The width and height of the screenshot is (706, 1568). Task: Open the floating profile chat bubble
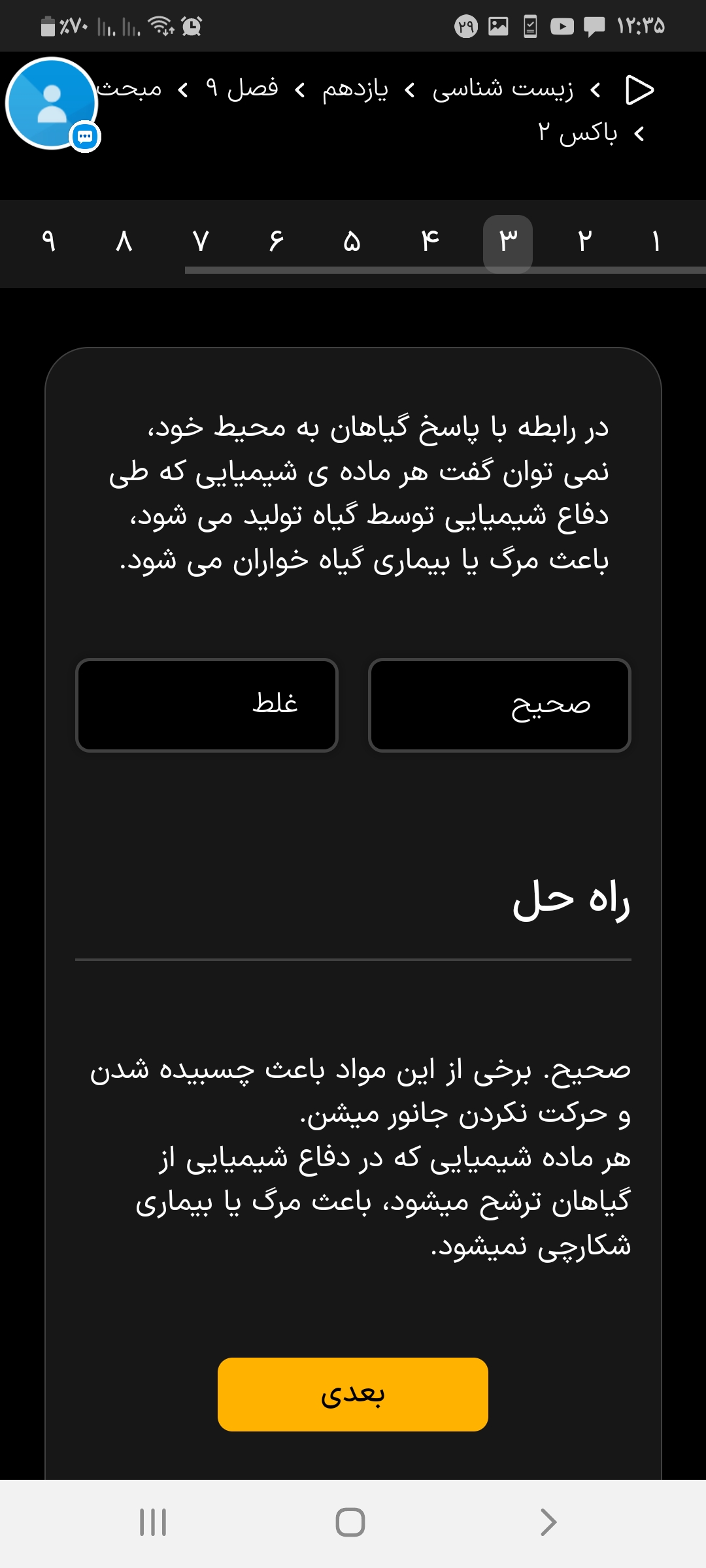pyautogui.click(x=52, y=103)
